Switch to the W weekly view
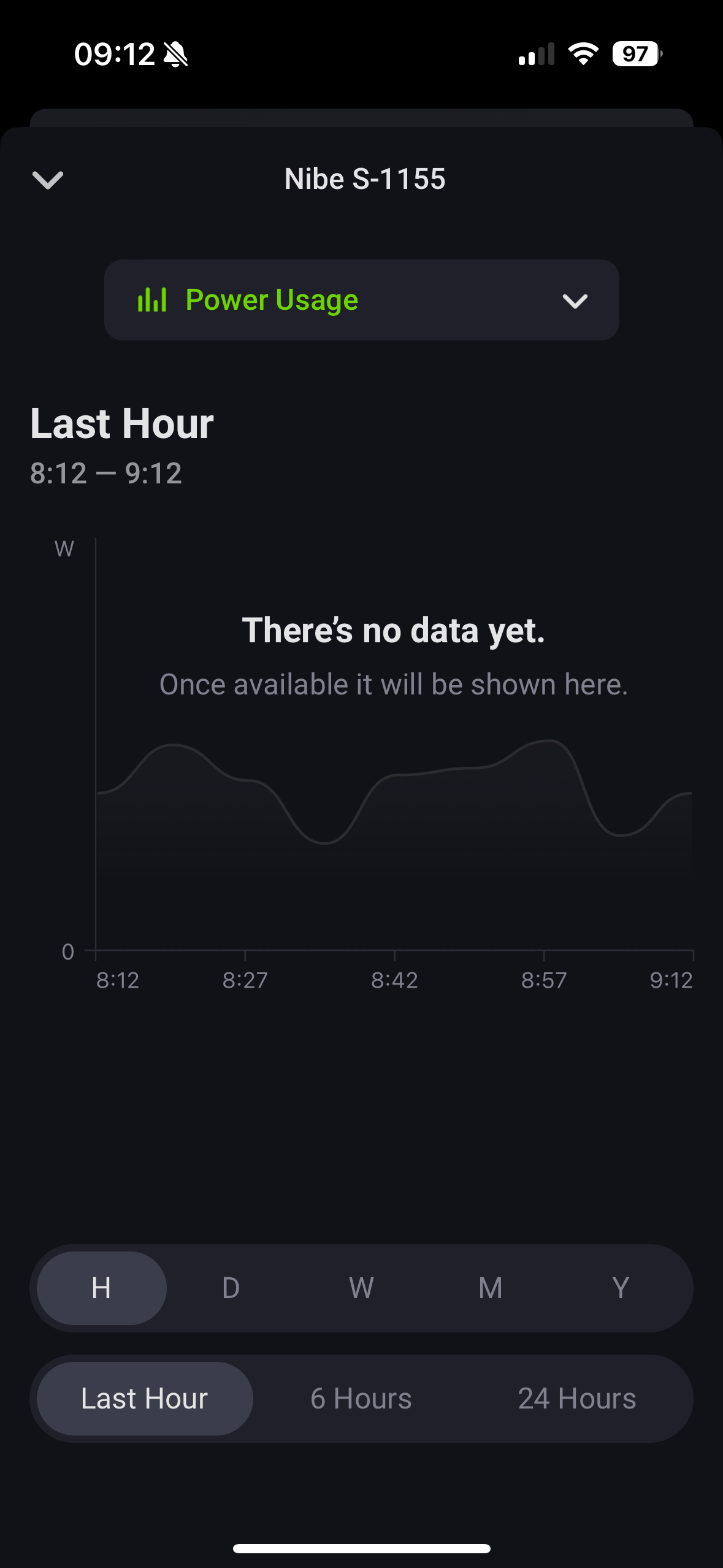 [x=361, y=1288]
